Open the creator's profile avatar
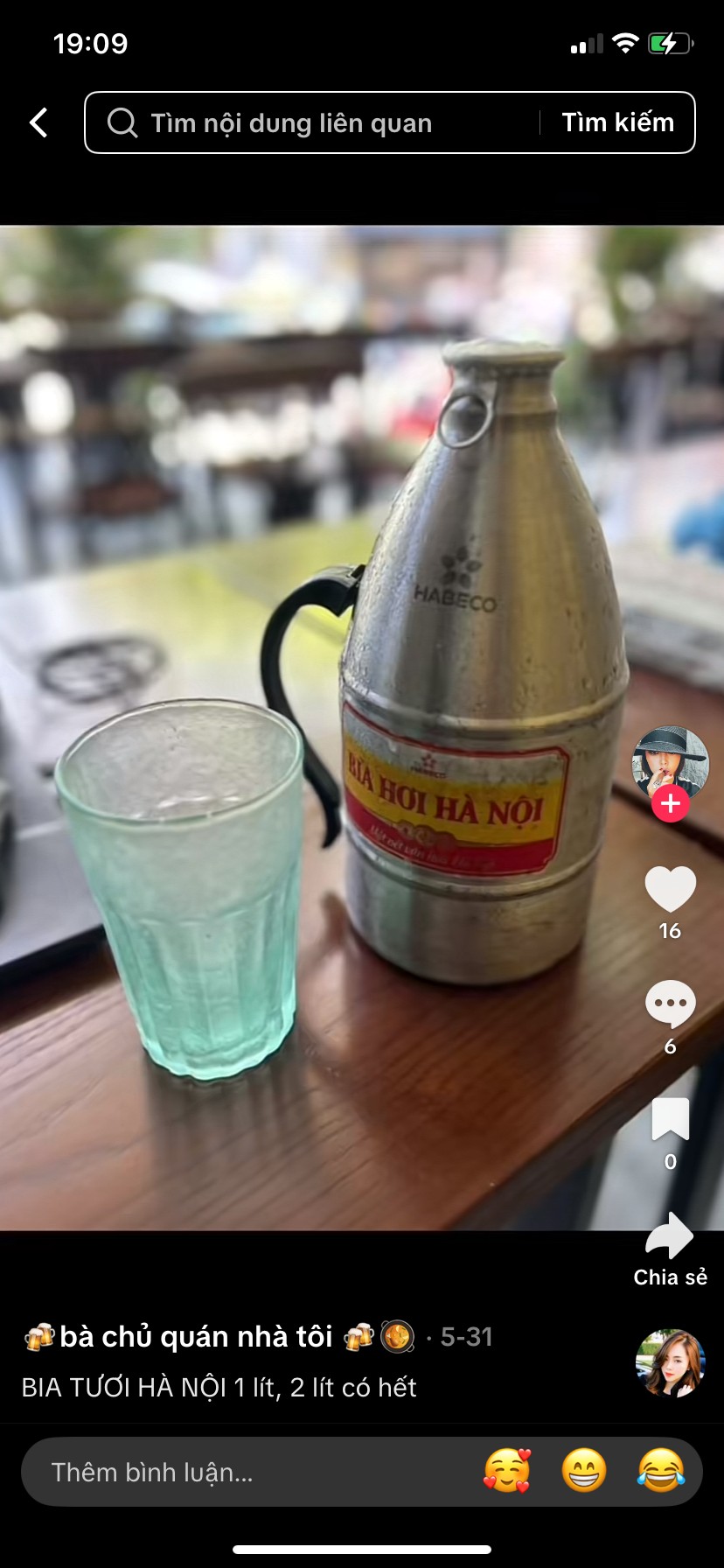The image size is (724, 1568). pyautogui.click(x=670, y=763)
